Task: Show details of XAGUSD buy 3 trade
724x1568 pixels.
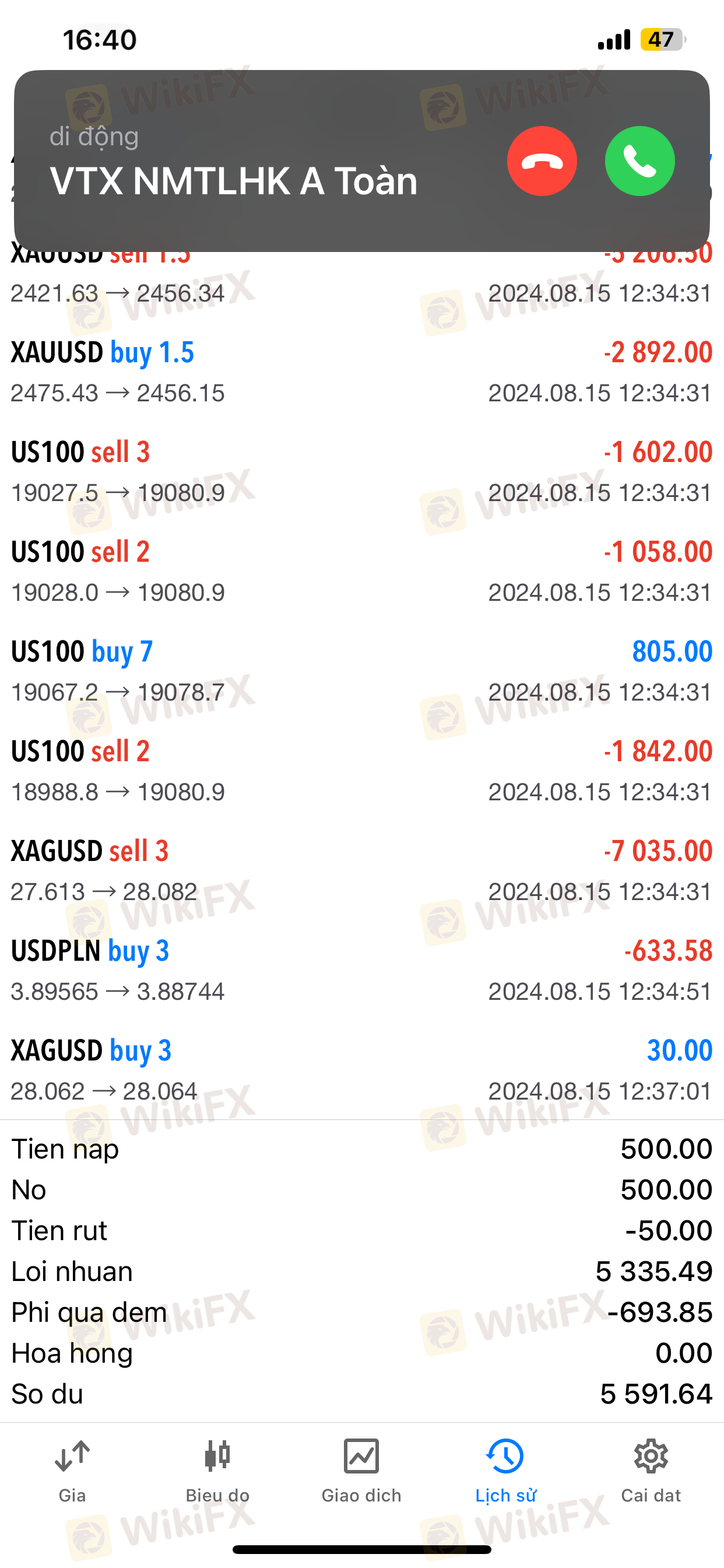Action: 361,1070
